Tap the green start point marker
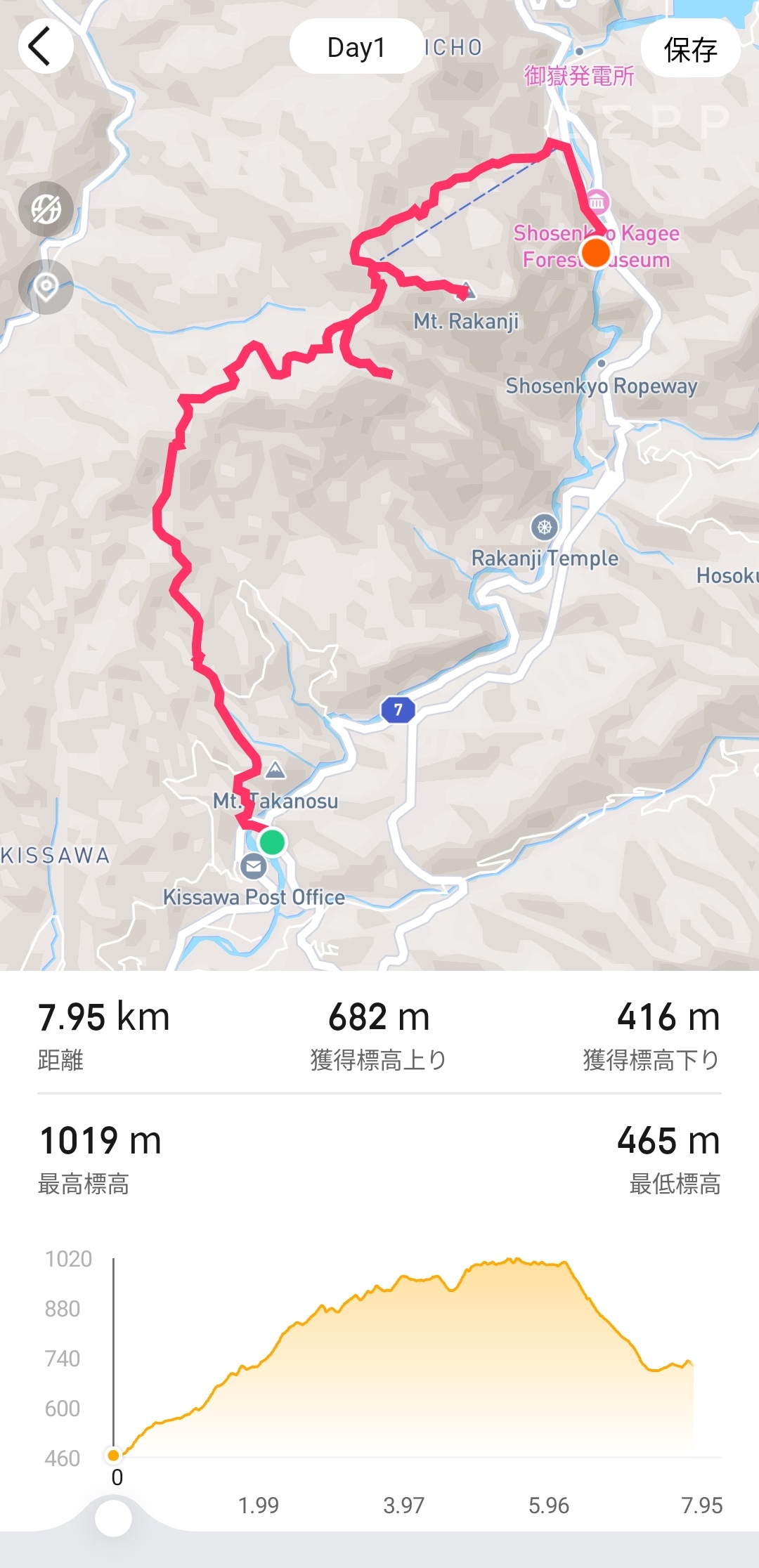759x1568 pixels. pyautogui.click(x=272, y=841)
